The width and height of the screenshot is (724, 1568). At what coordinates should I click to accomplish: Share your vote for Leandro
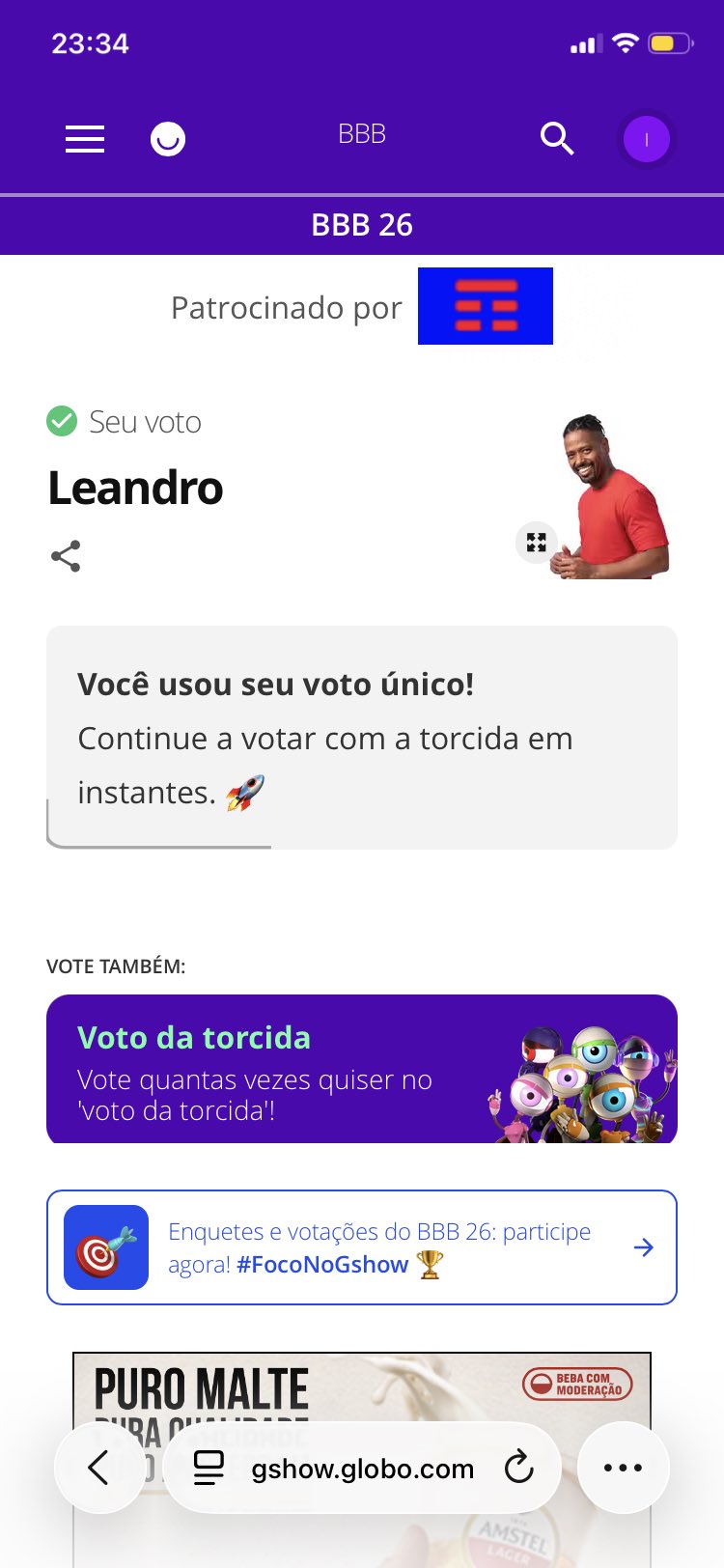coord(66,556)
